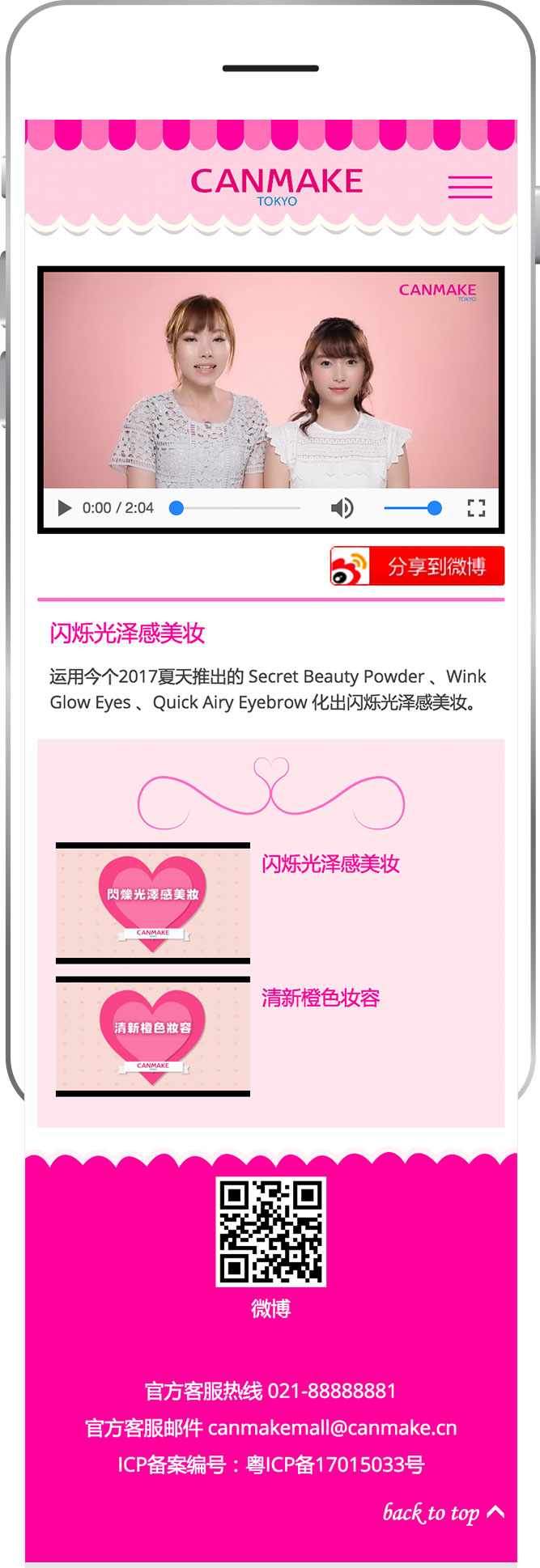540x1568 pixels.
Task: Enter fullscreen video mode
Action: point(476,508)
